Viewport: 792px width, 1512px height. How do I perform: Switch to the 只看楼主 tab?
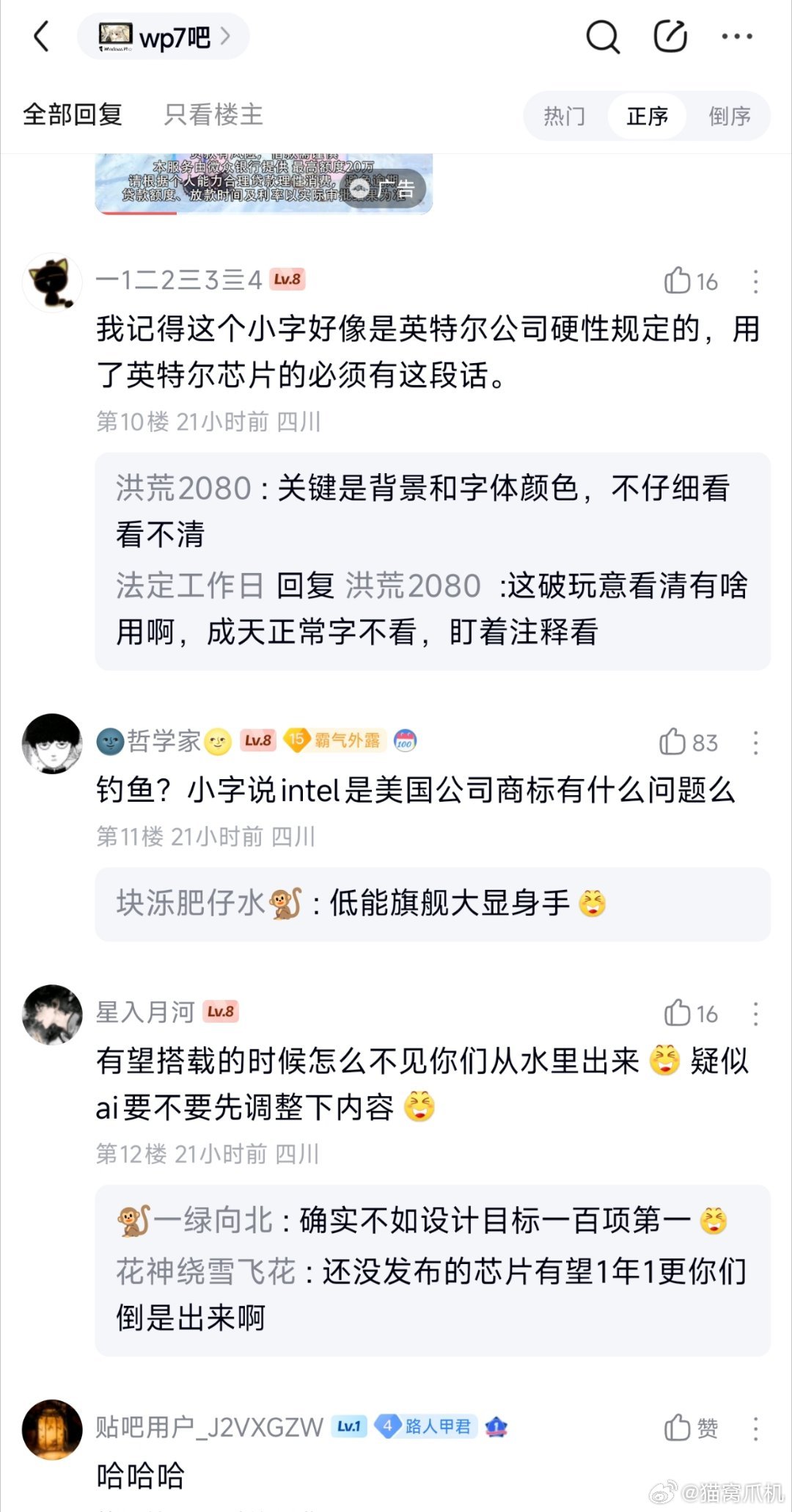213,115
